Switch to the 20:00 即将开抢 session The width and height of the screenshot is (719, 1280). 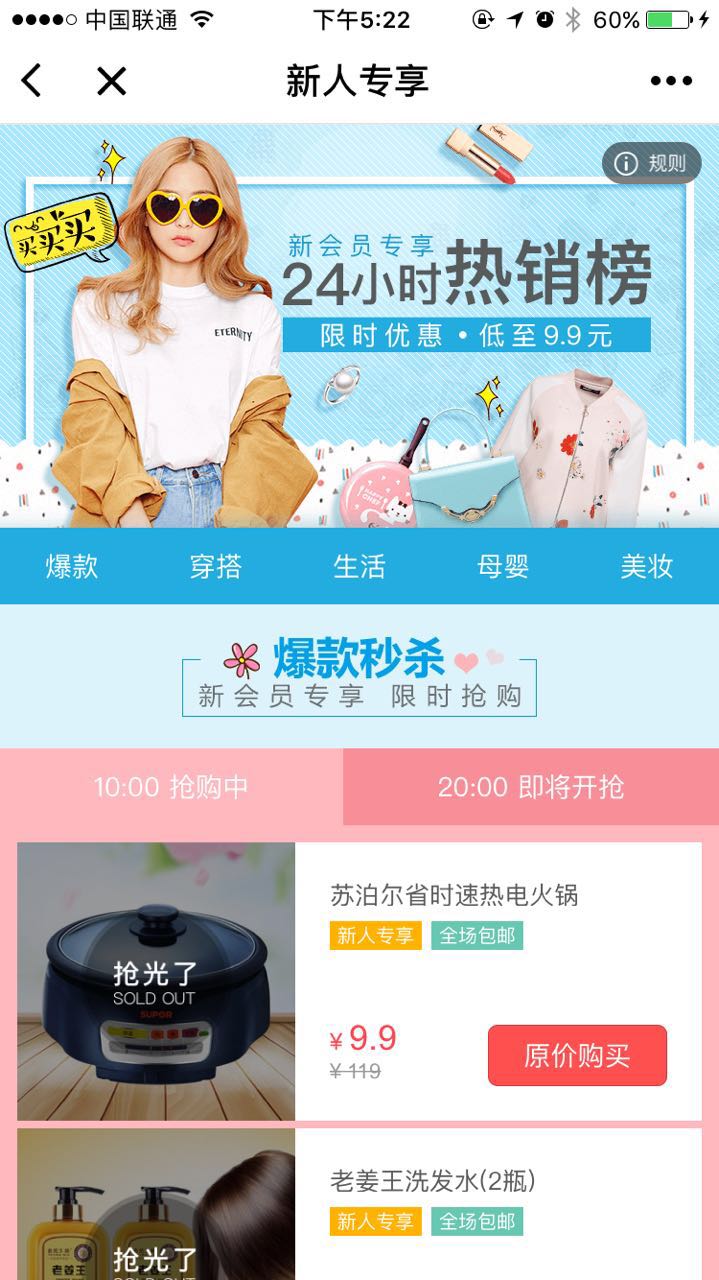pos(531,787)
